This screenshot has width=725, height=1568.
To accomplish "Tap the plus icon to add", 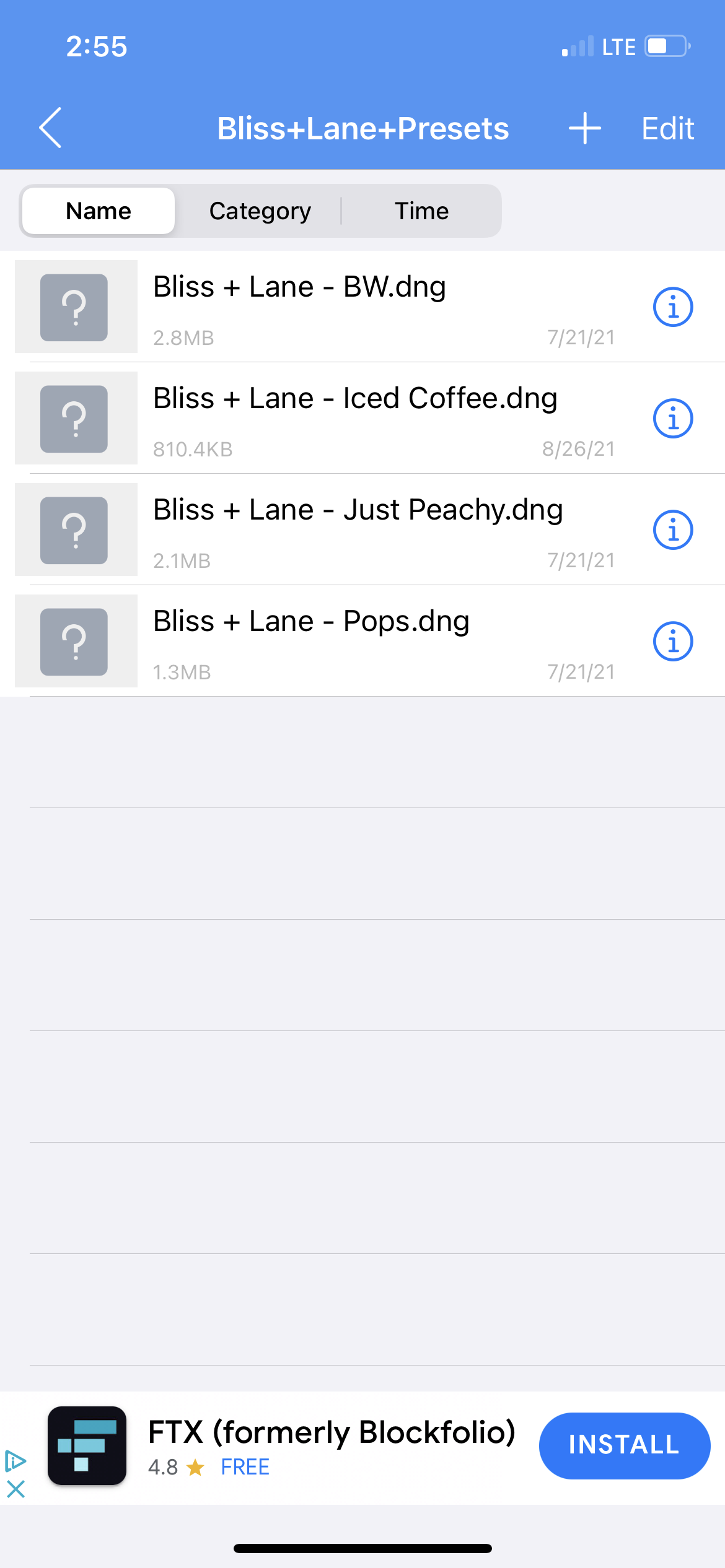I will coord(584,128).
